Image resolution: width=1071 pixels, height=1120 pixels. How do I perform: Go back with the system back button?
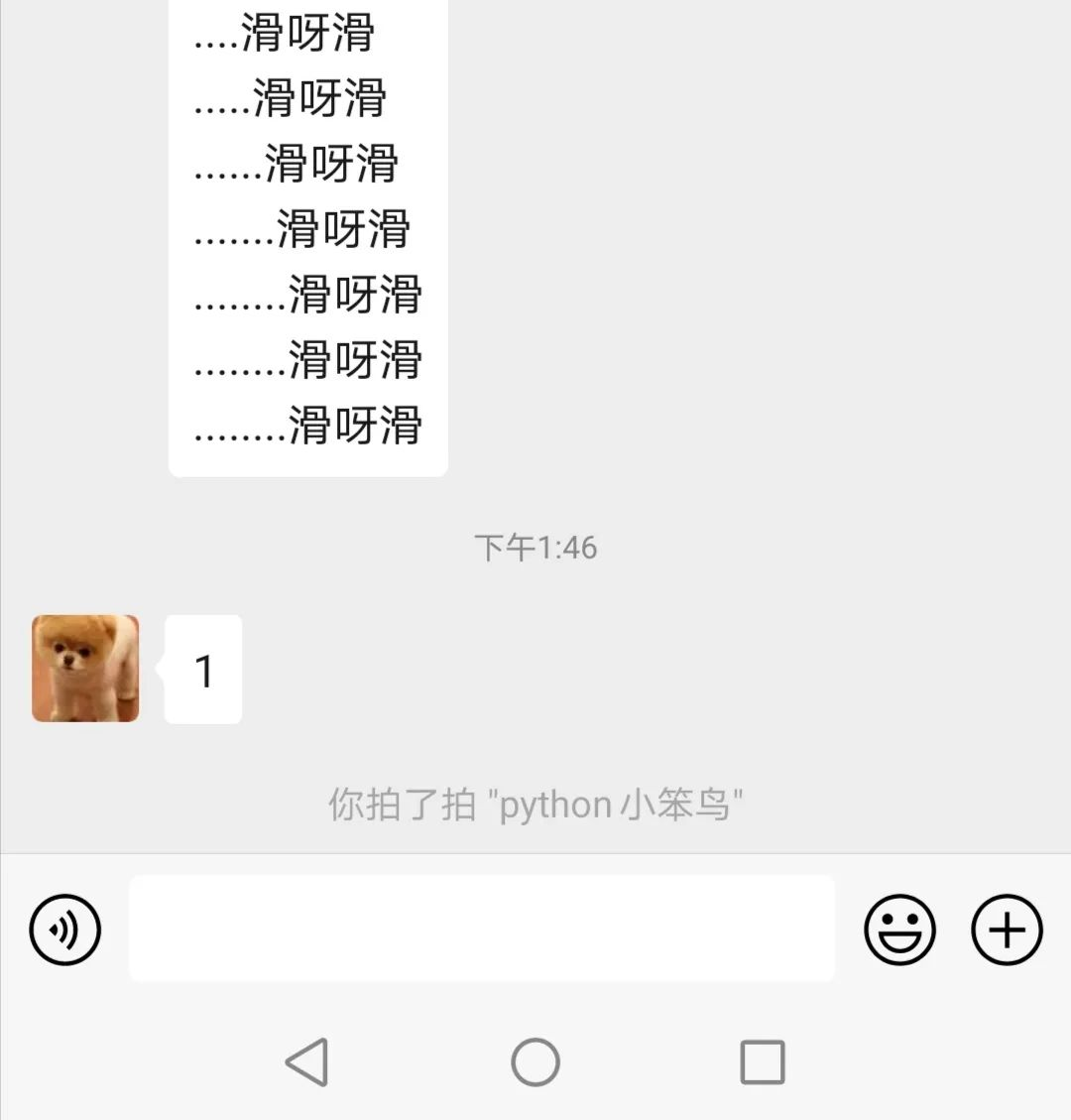[x=307, y=1062]
